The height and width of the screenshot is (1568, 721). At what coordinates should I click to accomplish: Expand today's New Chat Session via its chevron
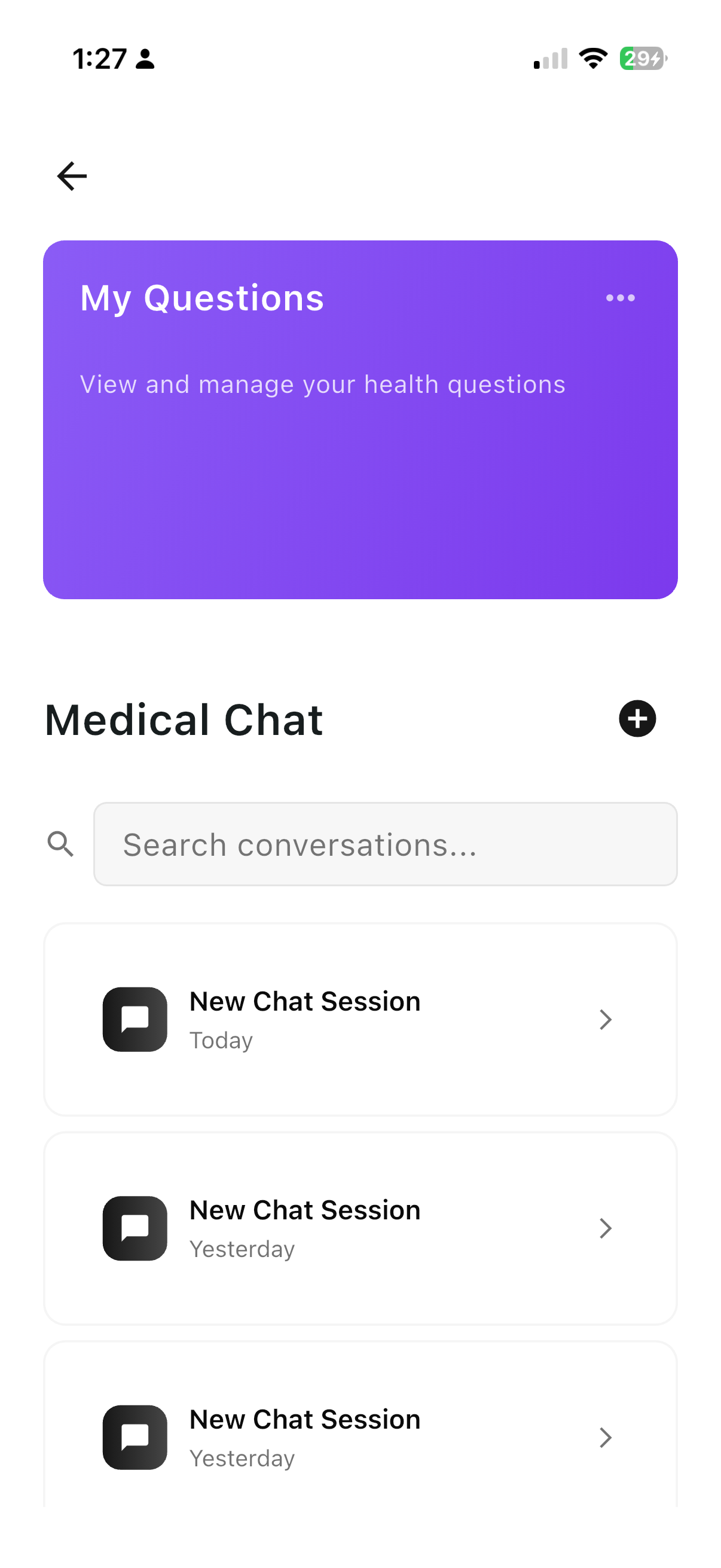(x=606, y=1020)
